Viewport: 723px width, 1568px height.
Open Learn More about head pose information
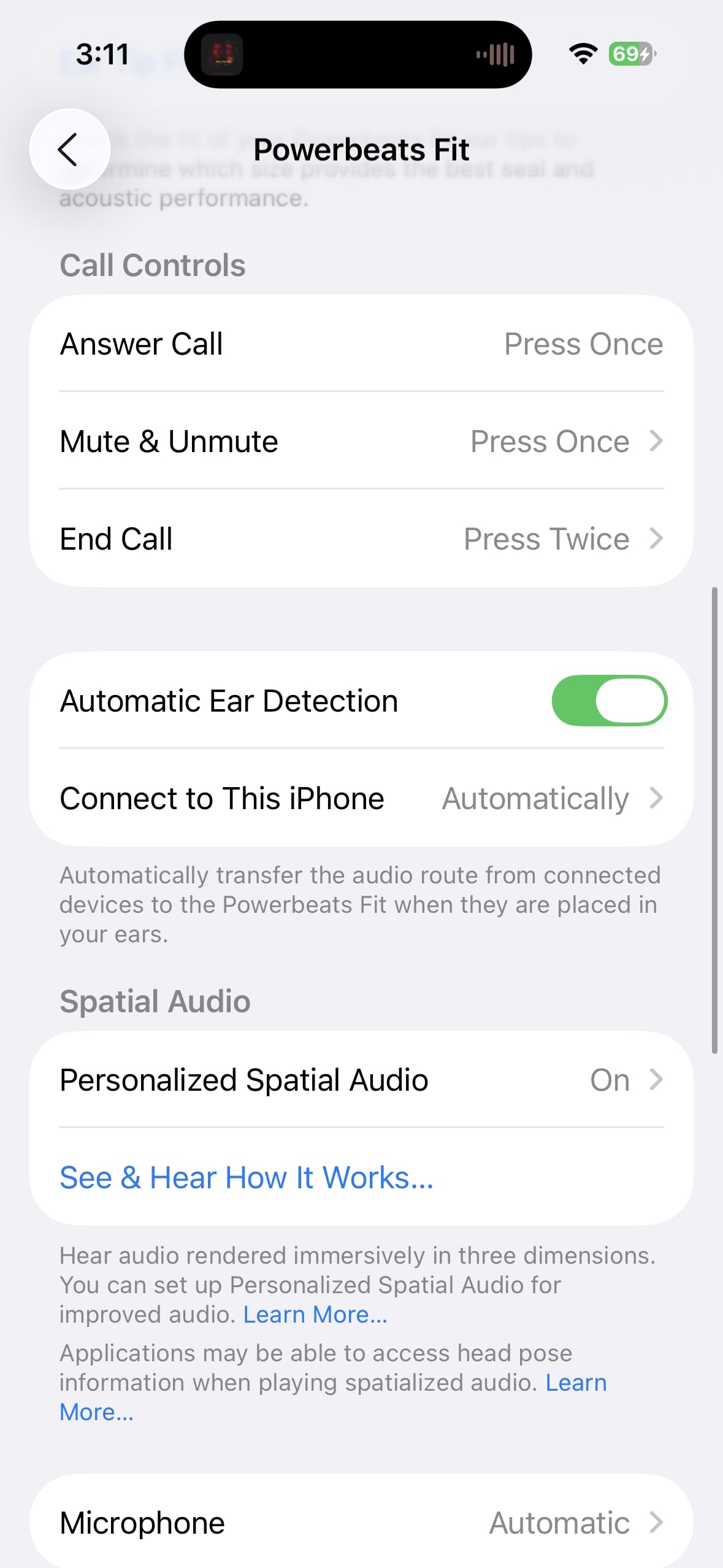point(575,1383)
